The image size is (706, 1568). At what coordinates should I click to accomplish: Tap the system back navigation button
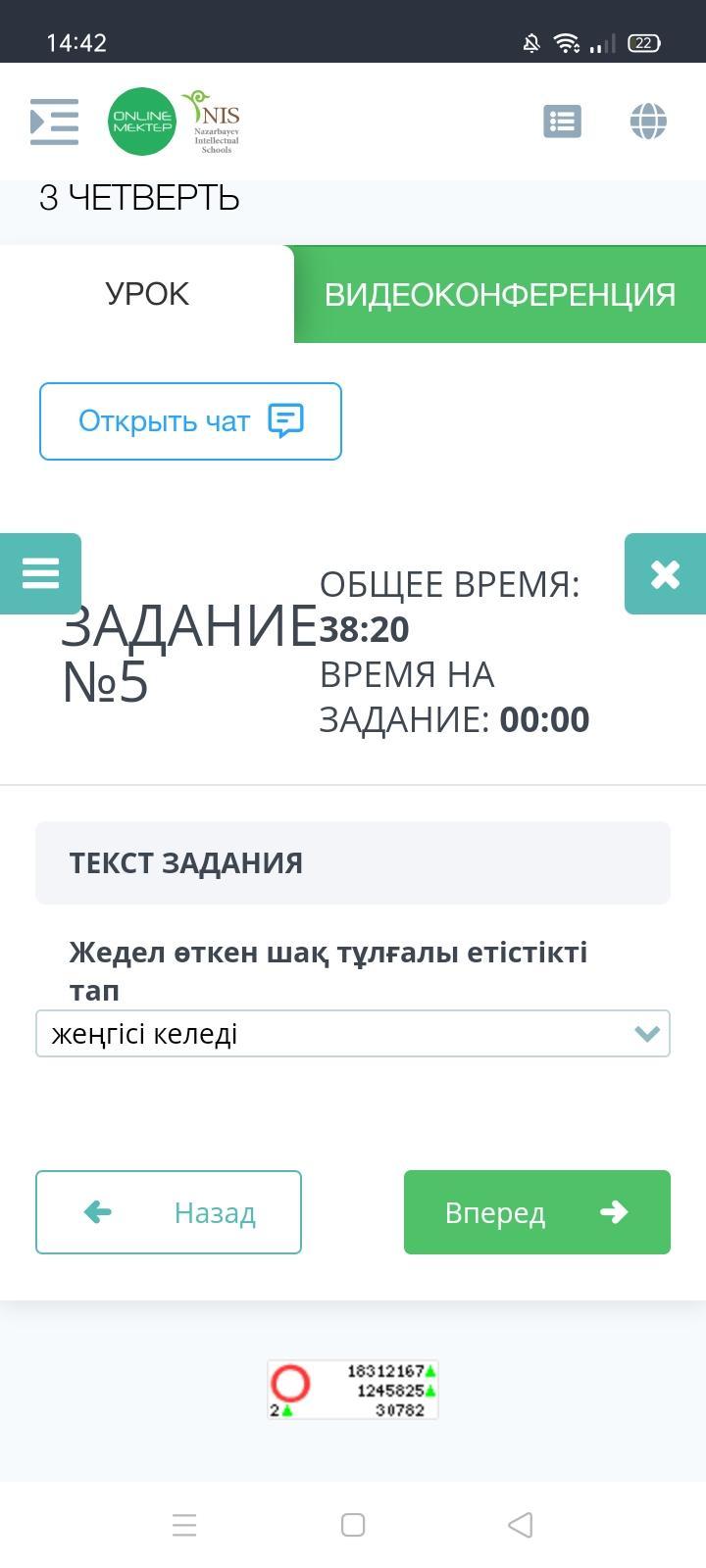(521, 1525)
